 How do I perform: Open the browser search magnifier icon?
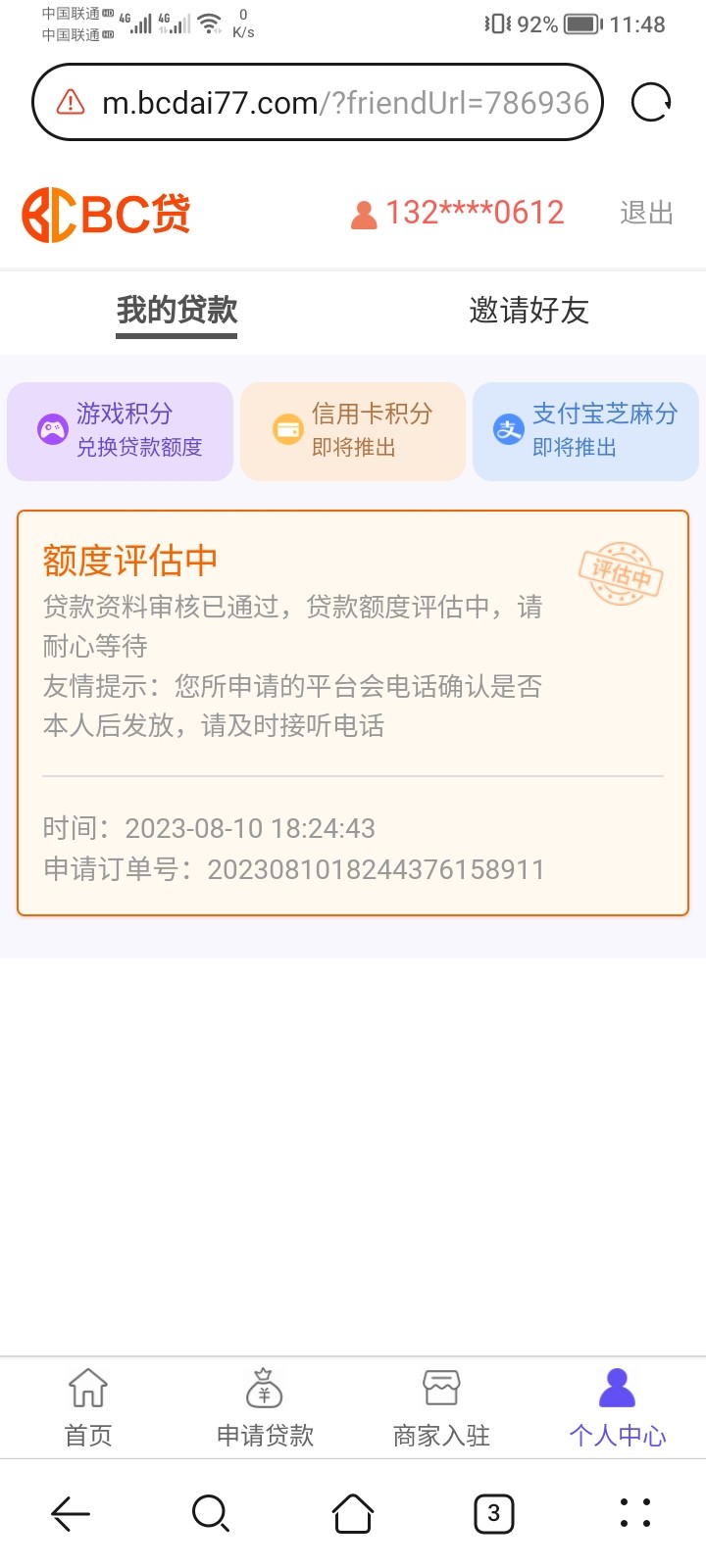(211, 1513)
